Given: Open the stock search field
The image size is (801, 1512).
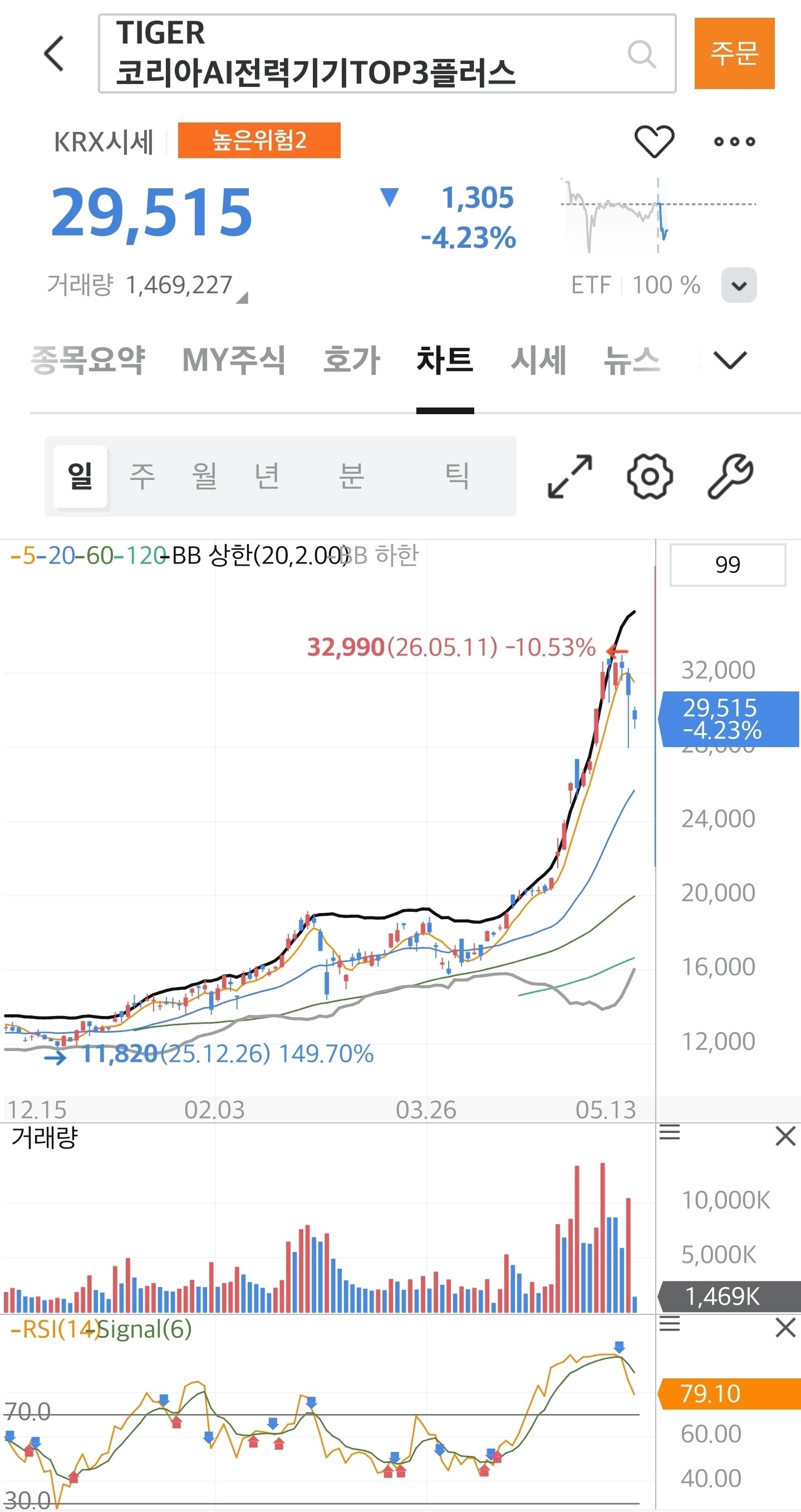Looking at the screenshot, I should pyautogui.click(x=387, y=53).
